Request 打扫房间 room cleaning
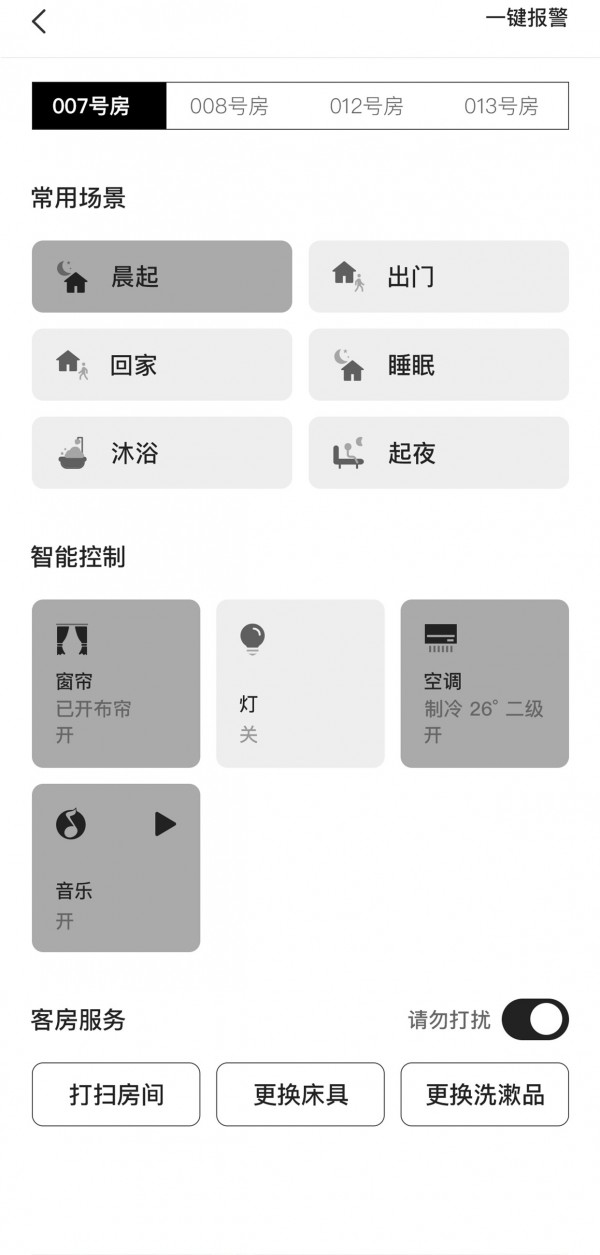This screenshot has width=600, height=1255. click(116, 1094)
